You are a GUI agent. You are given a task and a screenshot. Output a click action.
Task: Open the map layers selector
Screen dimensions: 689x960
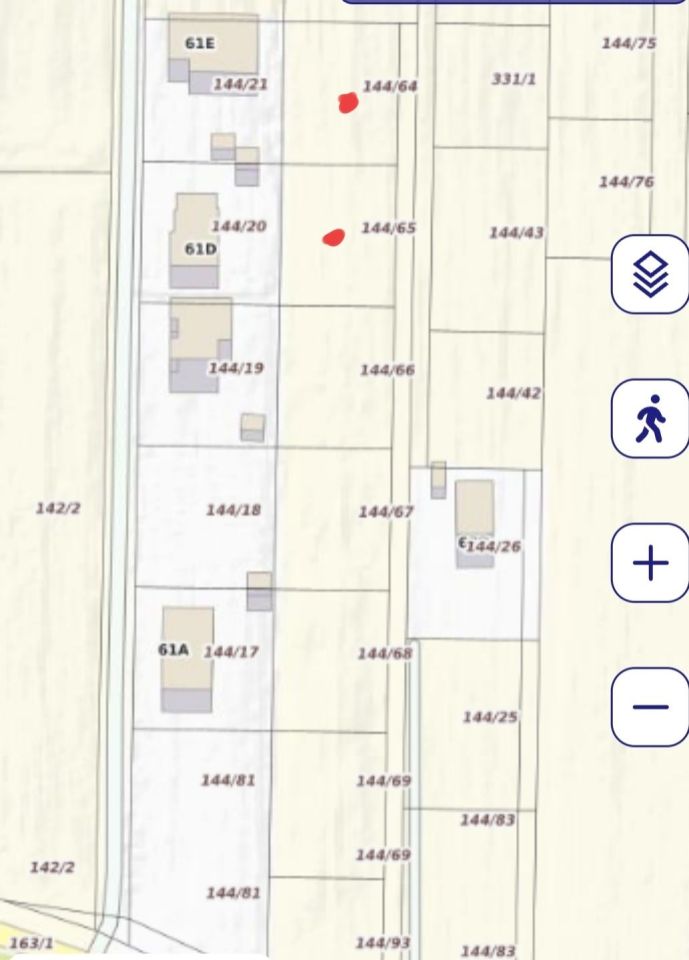pos(650,274)
